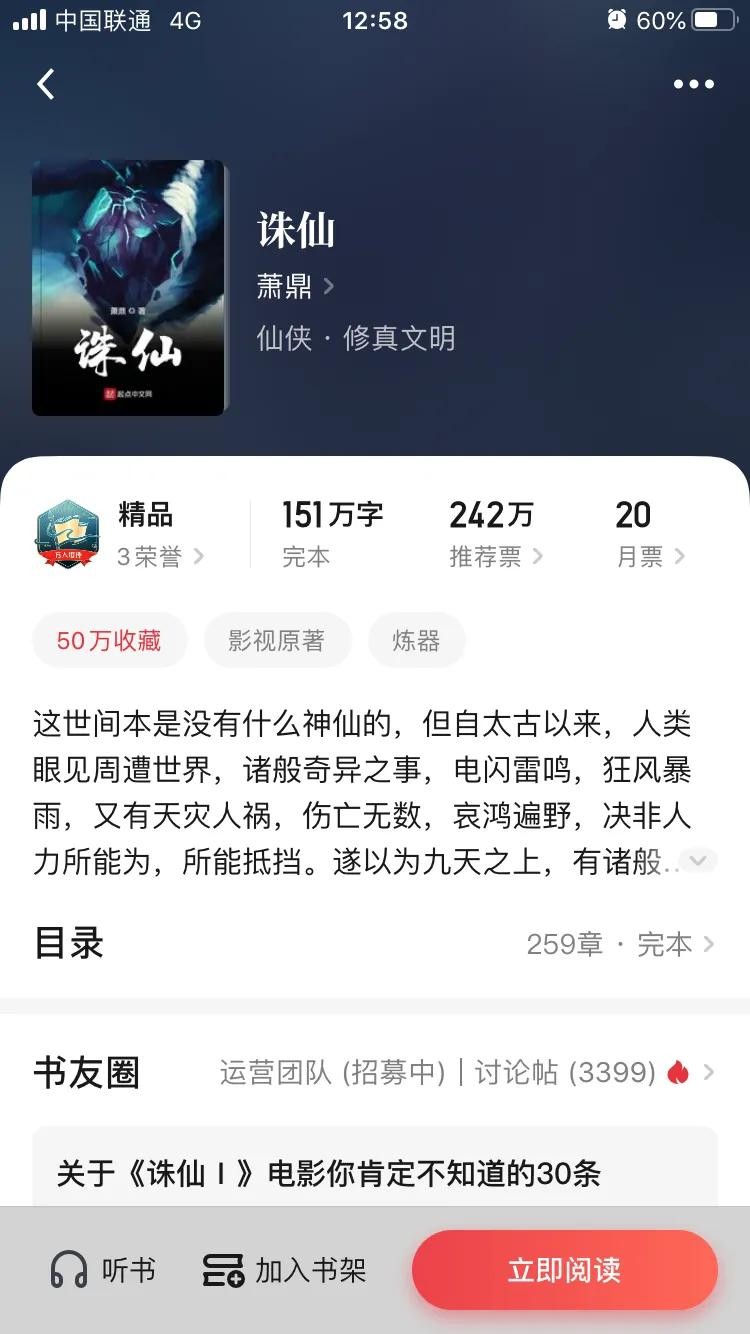
Task: Start listening with 听书
Action: pyautogui.click(x=104, y=1270)
